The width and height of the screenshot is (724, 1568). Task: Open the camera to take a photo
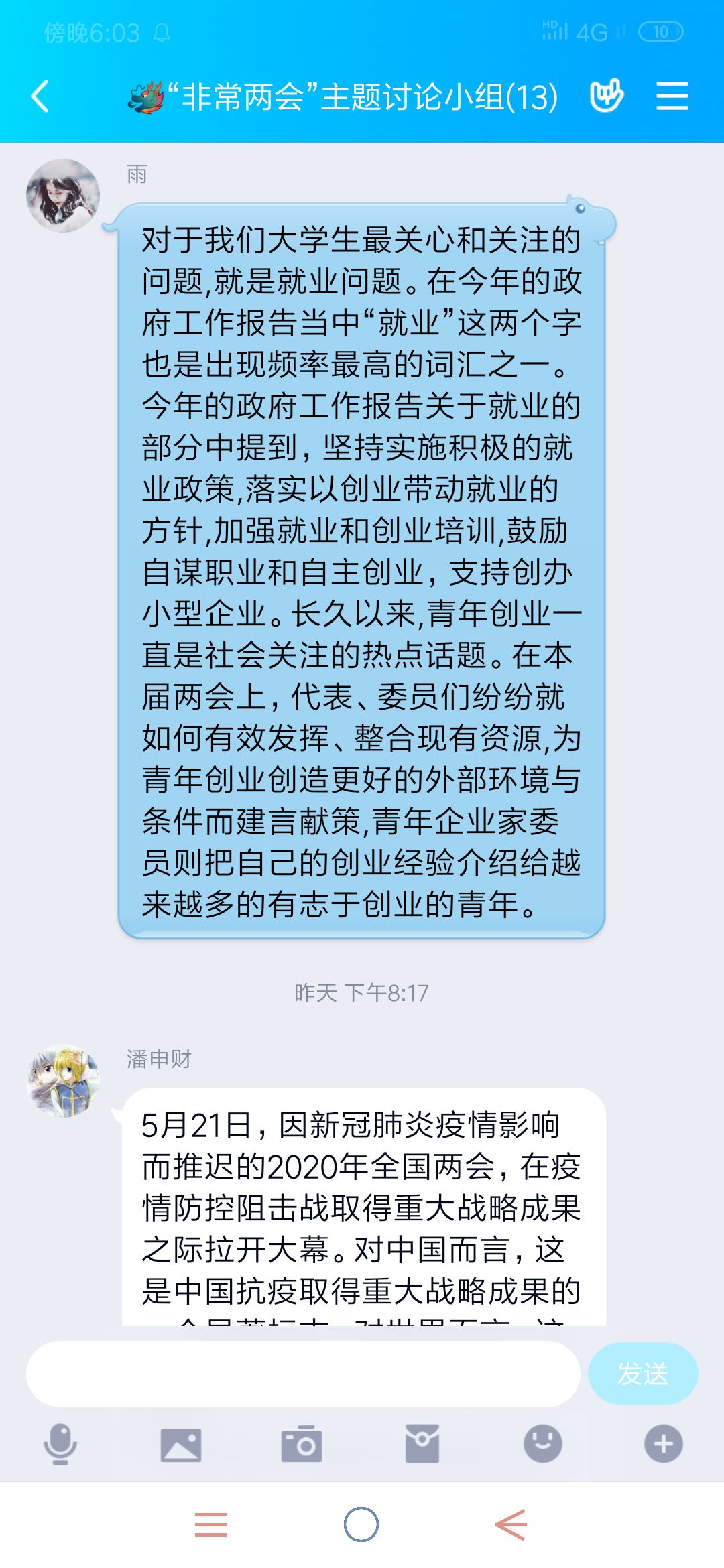[x=302, y=1443]
